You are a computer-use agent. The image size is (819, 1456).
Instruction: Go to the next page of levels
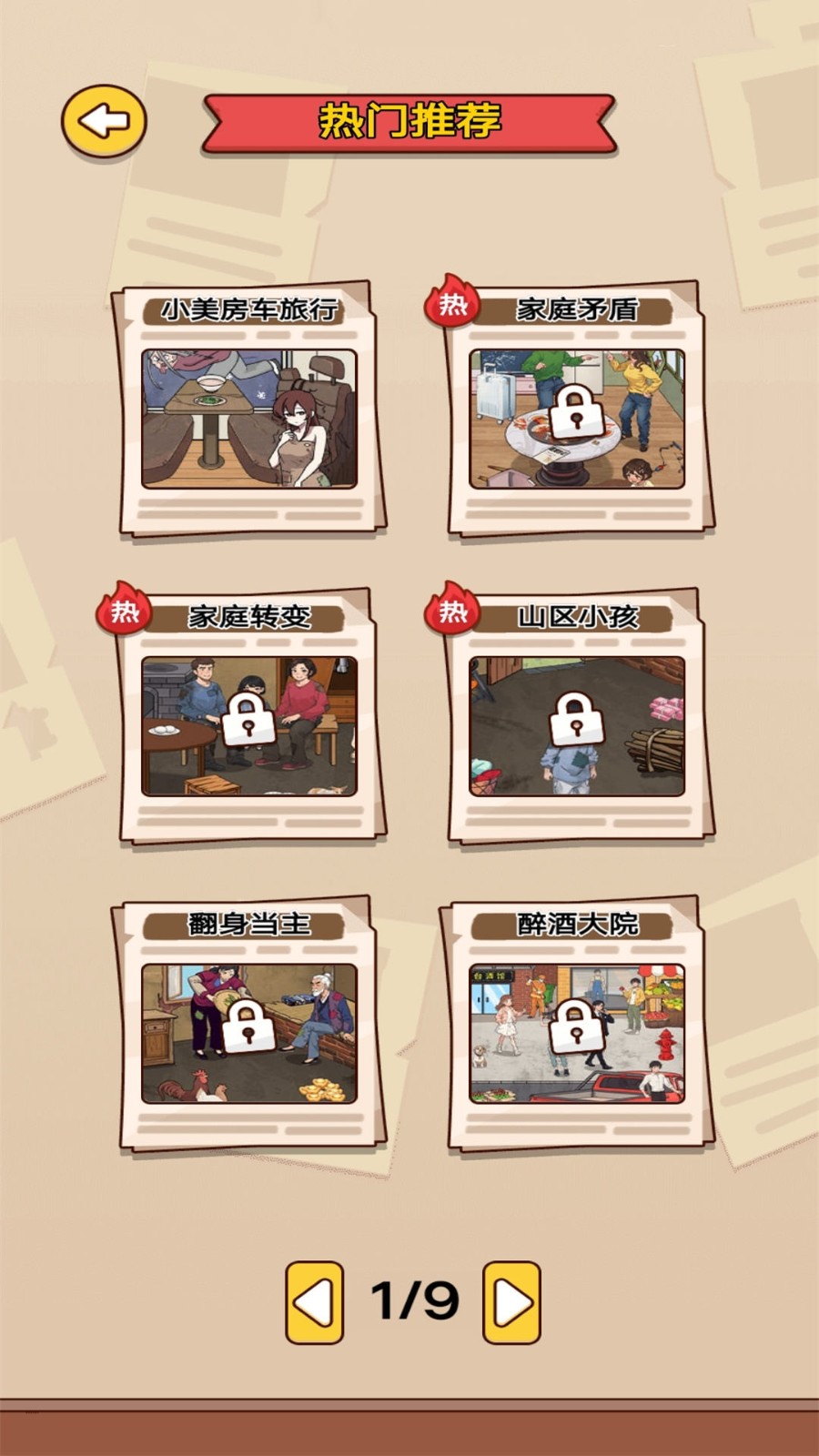pos(511,1302)
